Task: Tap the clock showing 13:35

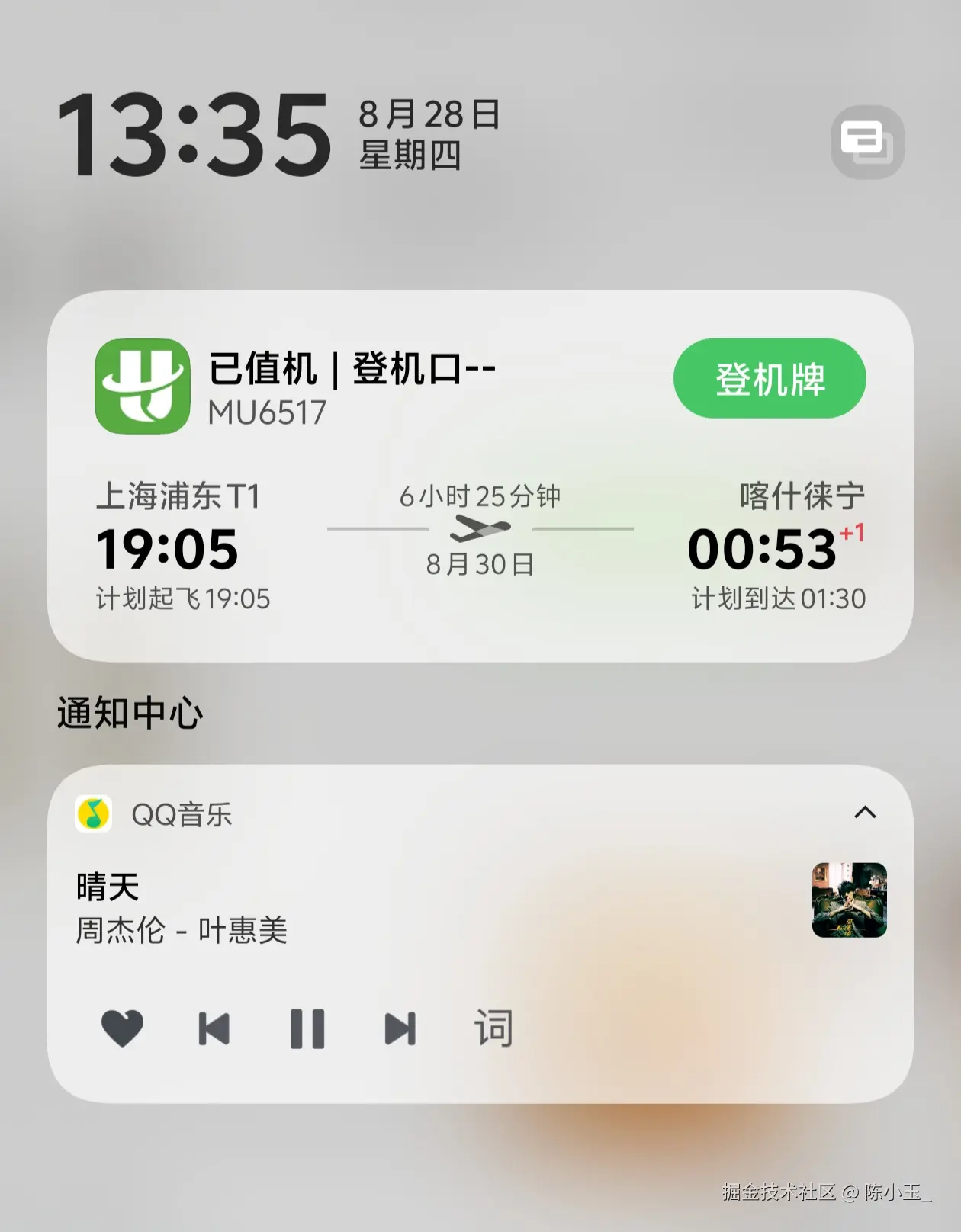Action: pyautogui.click(x=194, y=133)
